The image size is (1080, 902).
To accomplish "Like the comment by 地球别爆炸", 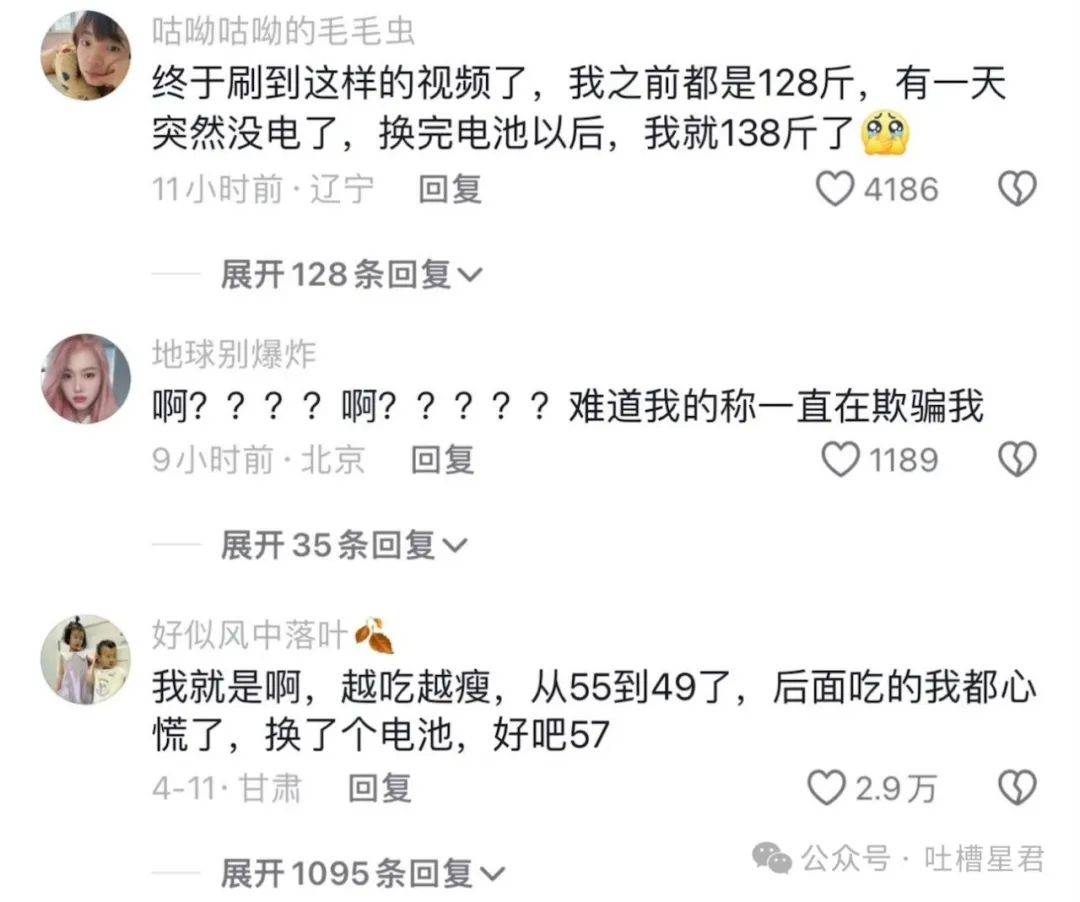I will coord(840,459).
